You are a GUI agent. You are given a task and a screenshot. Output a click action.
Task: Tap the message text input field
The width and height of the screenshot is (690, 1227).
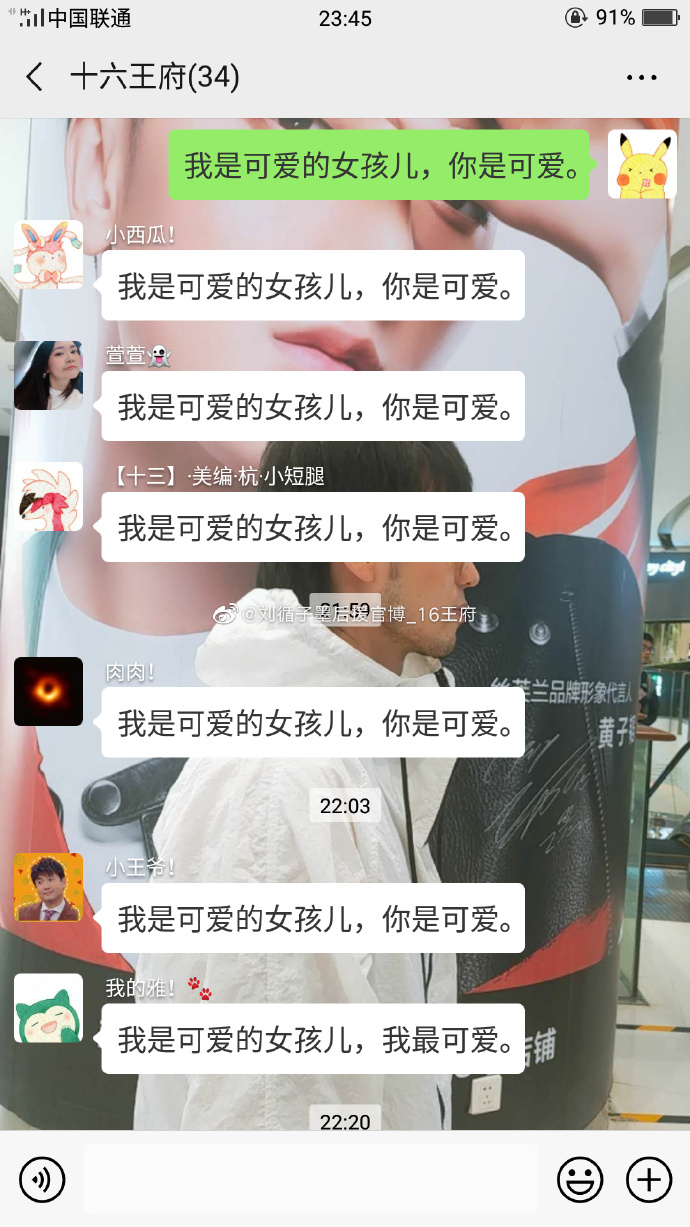(x=310, y=1180)
